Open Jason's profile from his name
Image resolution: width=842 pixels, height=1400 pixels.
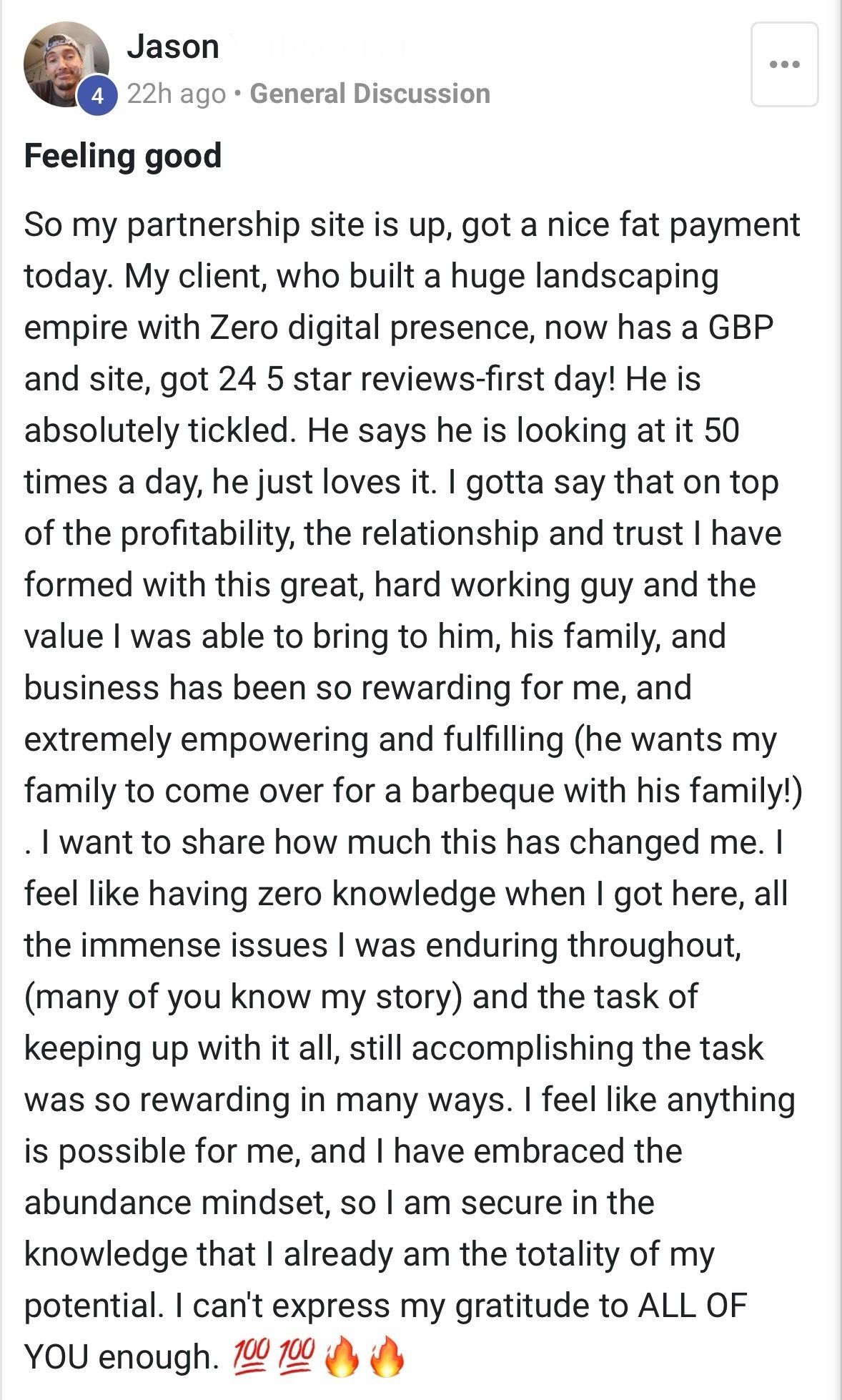click(173, 47)
